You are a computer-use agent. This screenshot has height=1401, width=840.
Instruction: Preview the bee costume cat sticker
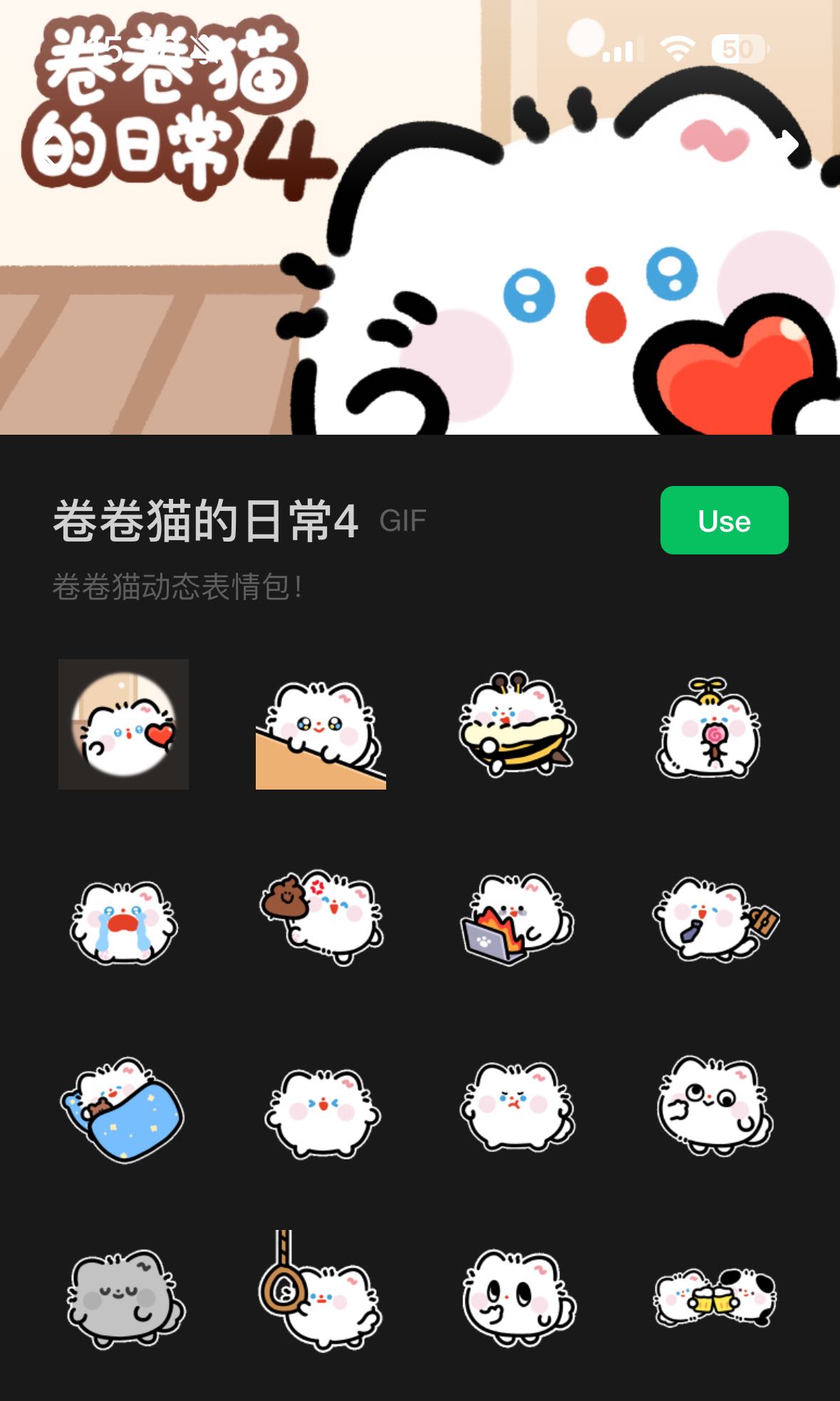[x=517, y=724]
